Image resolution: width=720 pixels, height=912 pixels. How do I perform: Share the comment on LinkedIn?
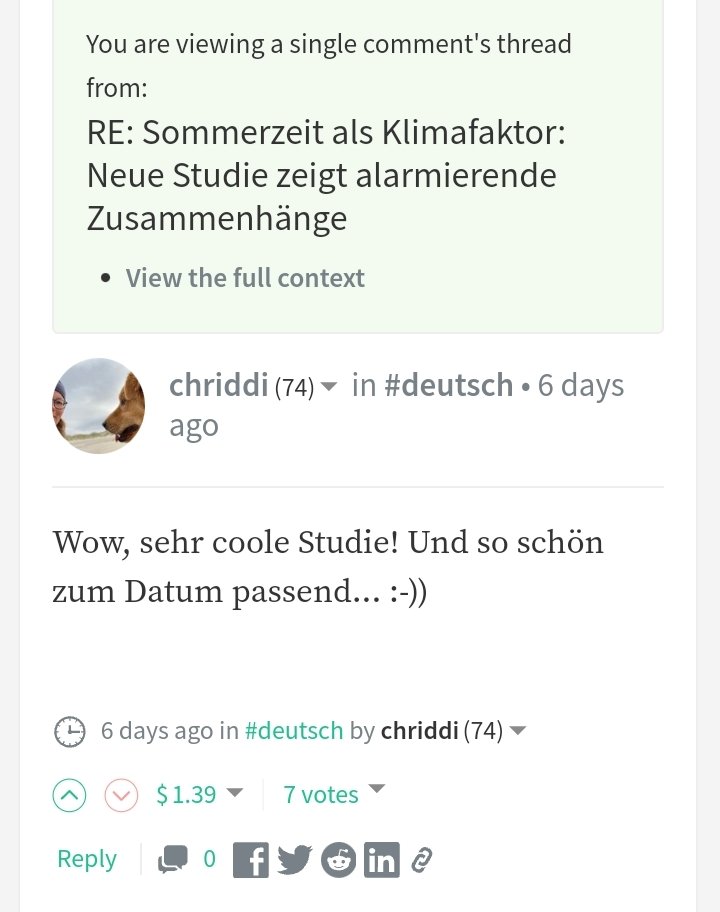point(381,860)
